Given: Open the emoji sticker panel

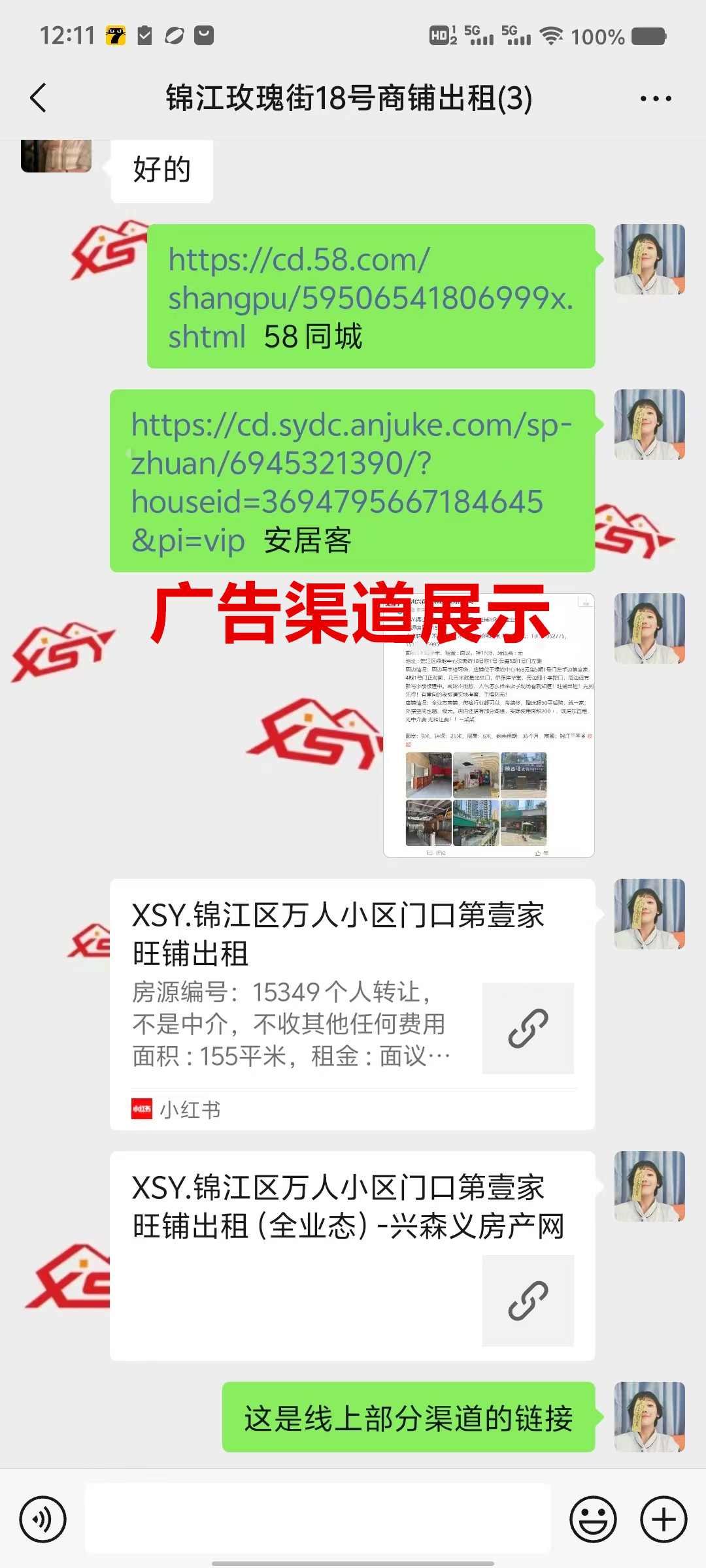Looking at the screenshot, I should coord(593,1519).
